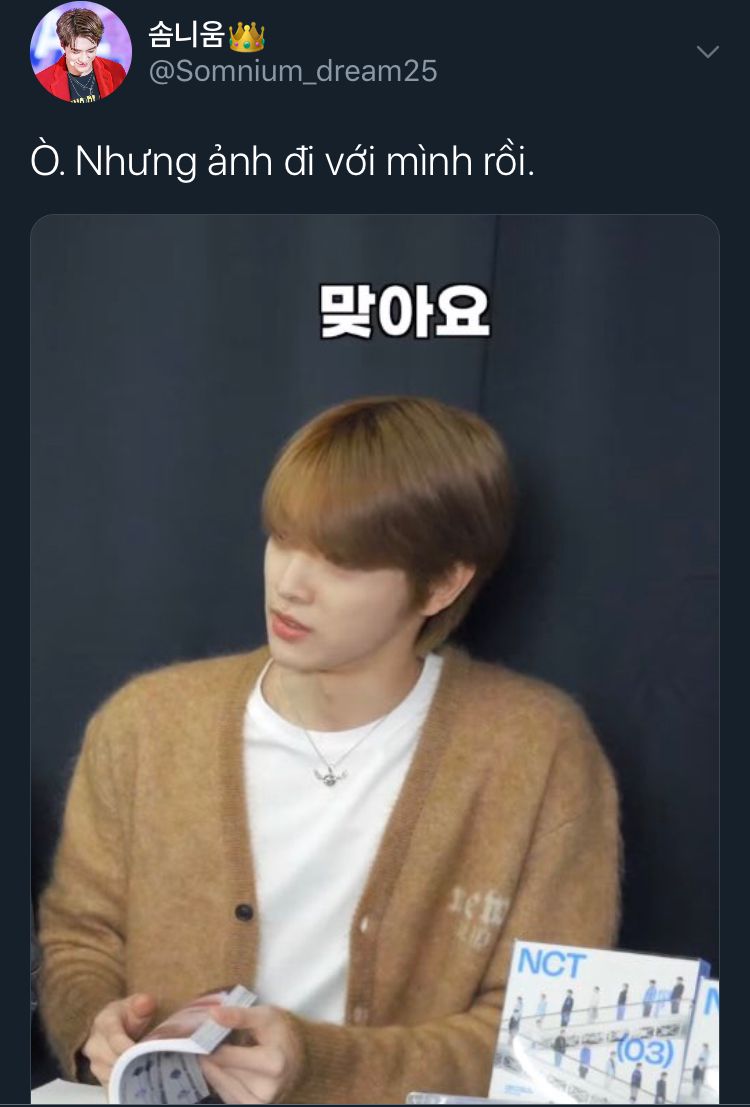Expand the tweet options chevron
The image size is (750, 1107).
tap(708, 52)
